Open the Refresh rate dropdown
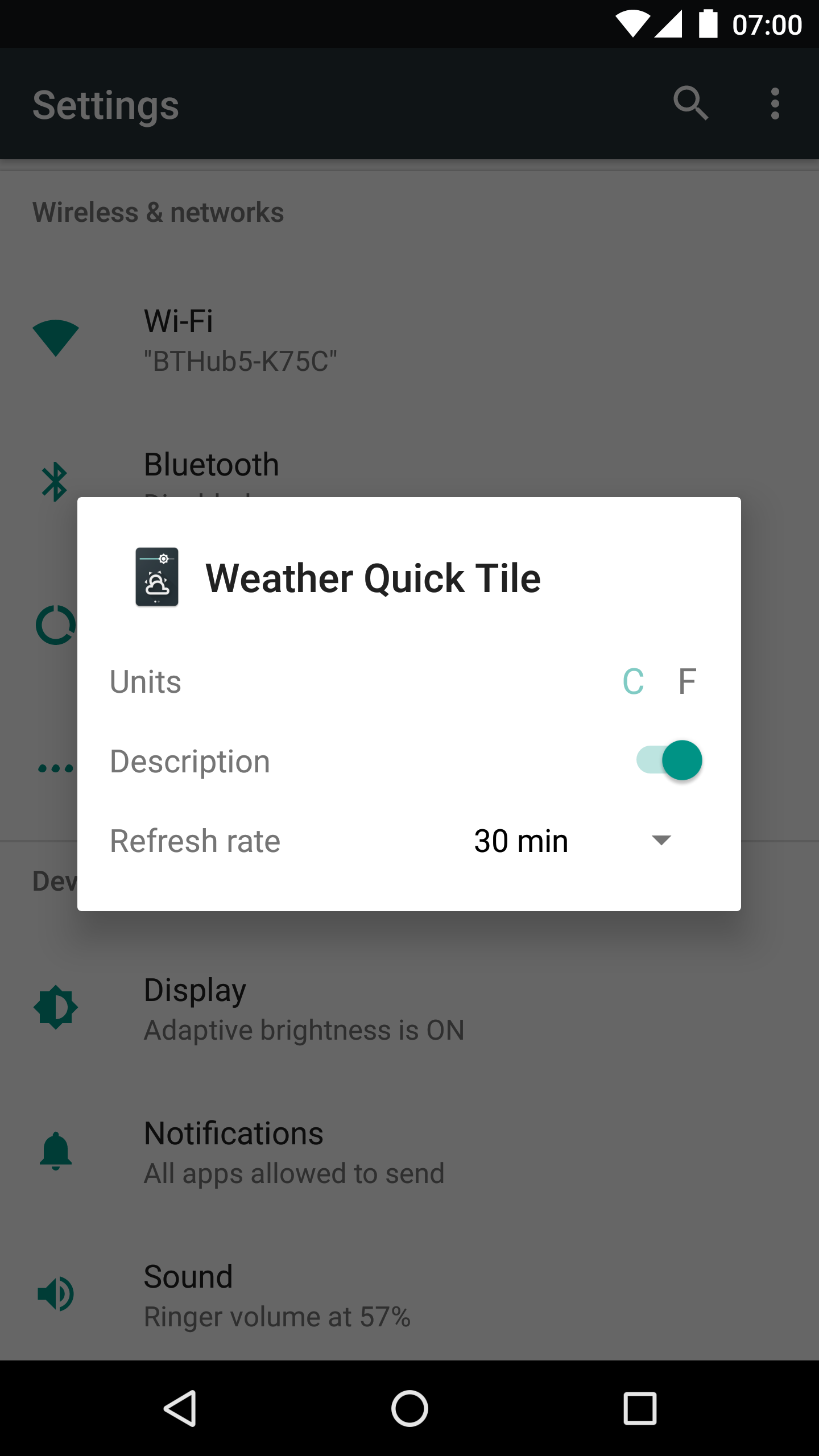 tap(574, 841)
